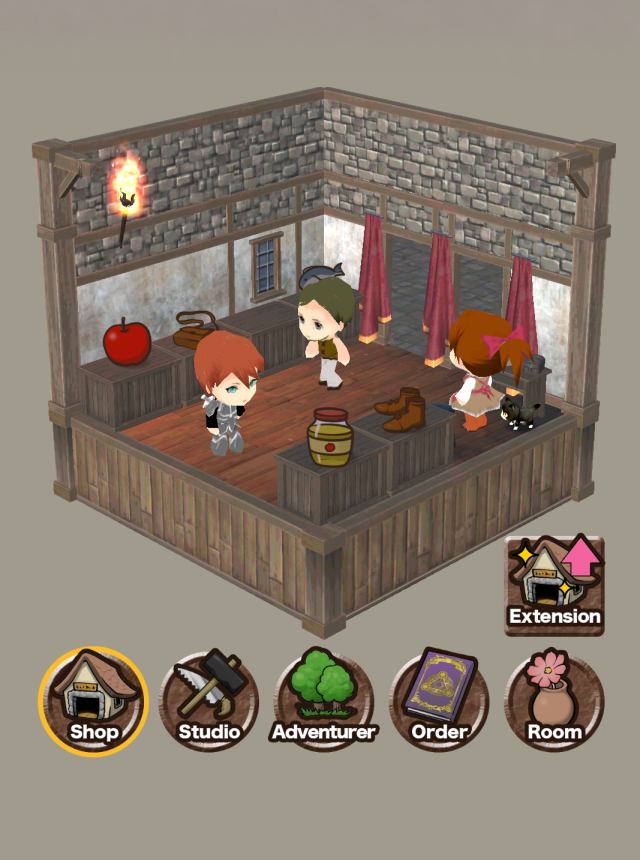Tap the Extension upgrade button
Screen dimensions: 640x860
coord(554,585)
